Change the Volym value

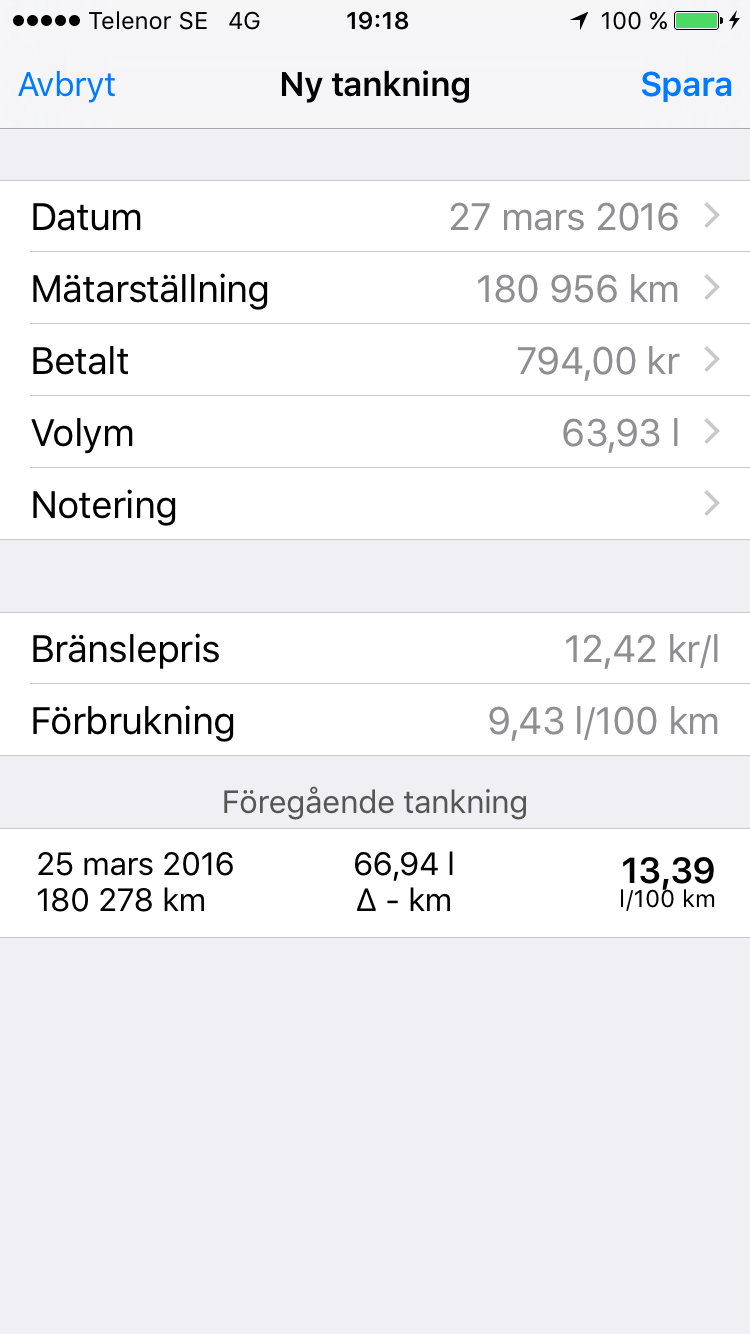tap(375, 432)
